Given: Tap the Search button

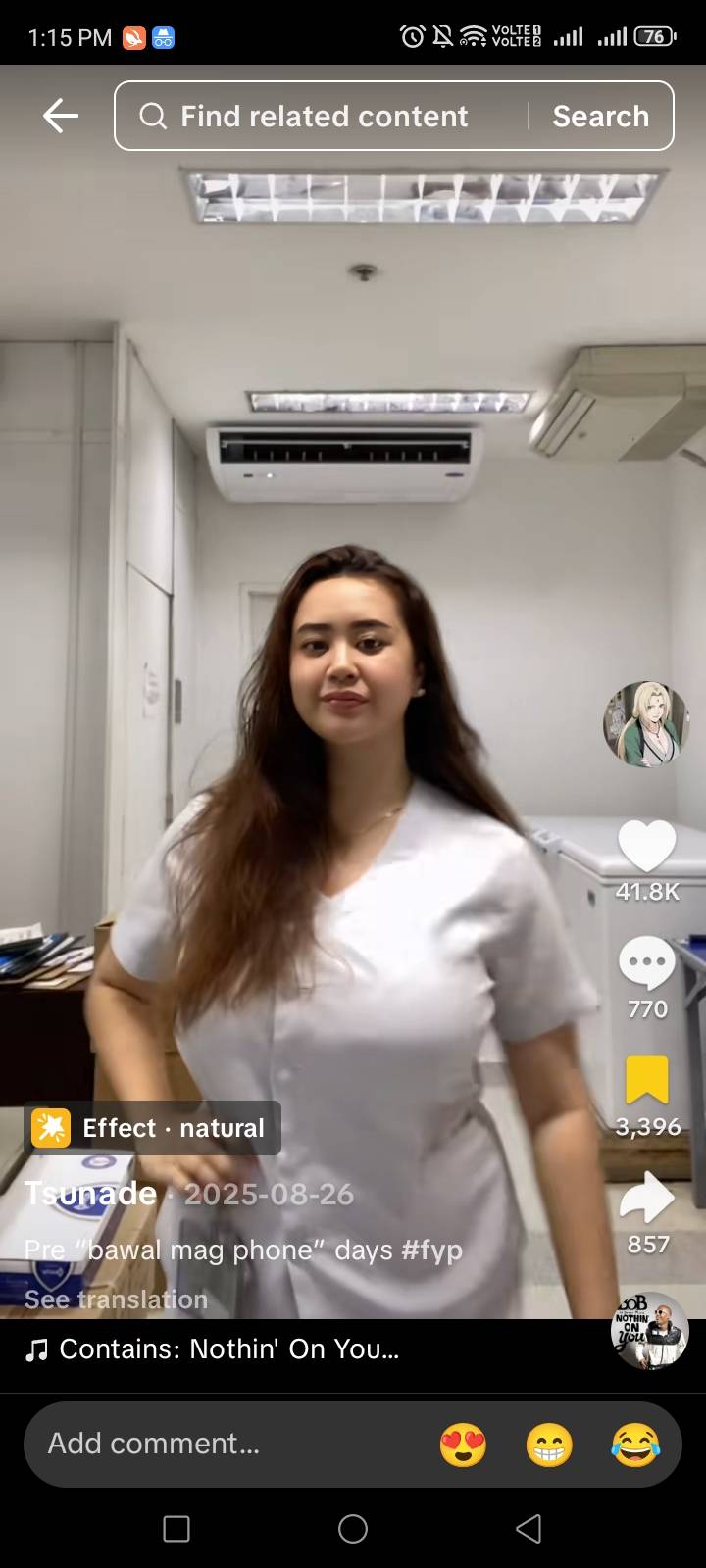Looking at the screenshot, I should point(600,117).
